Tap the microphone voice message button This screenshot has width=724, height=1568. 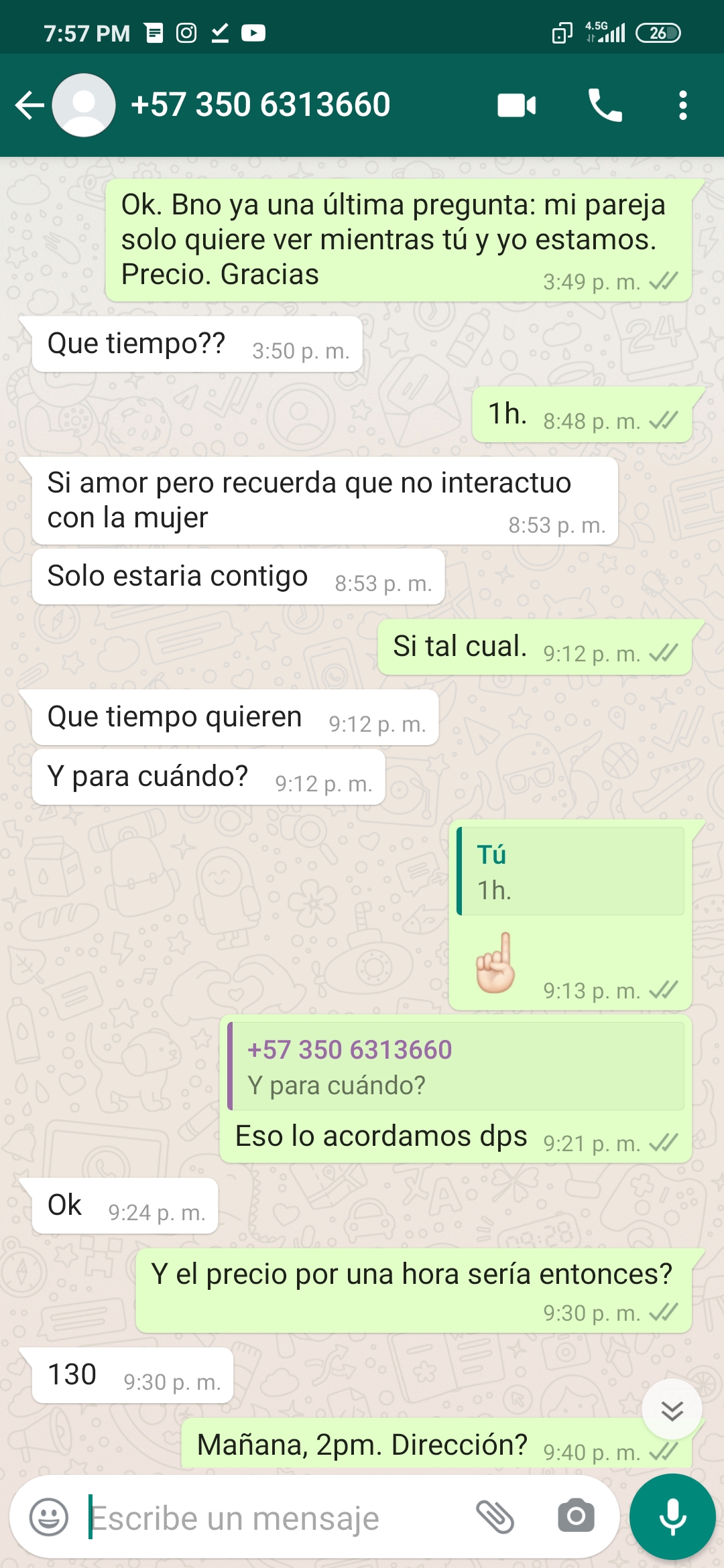tap(672, 1517)
